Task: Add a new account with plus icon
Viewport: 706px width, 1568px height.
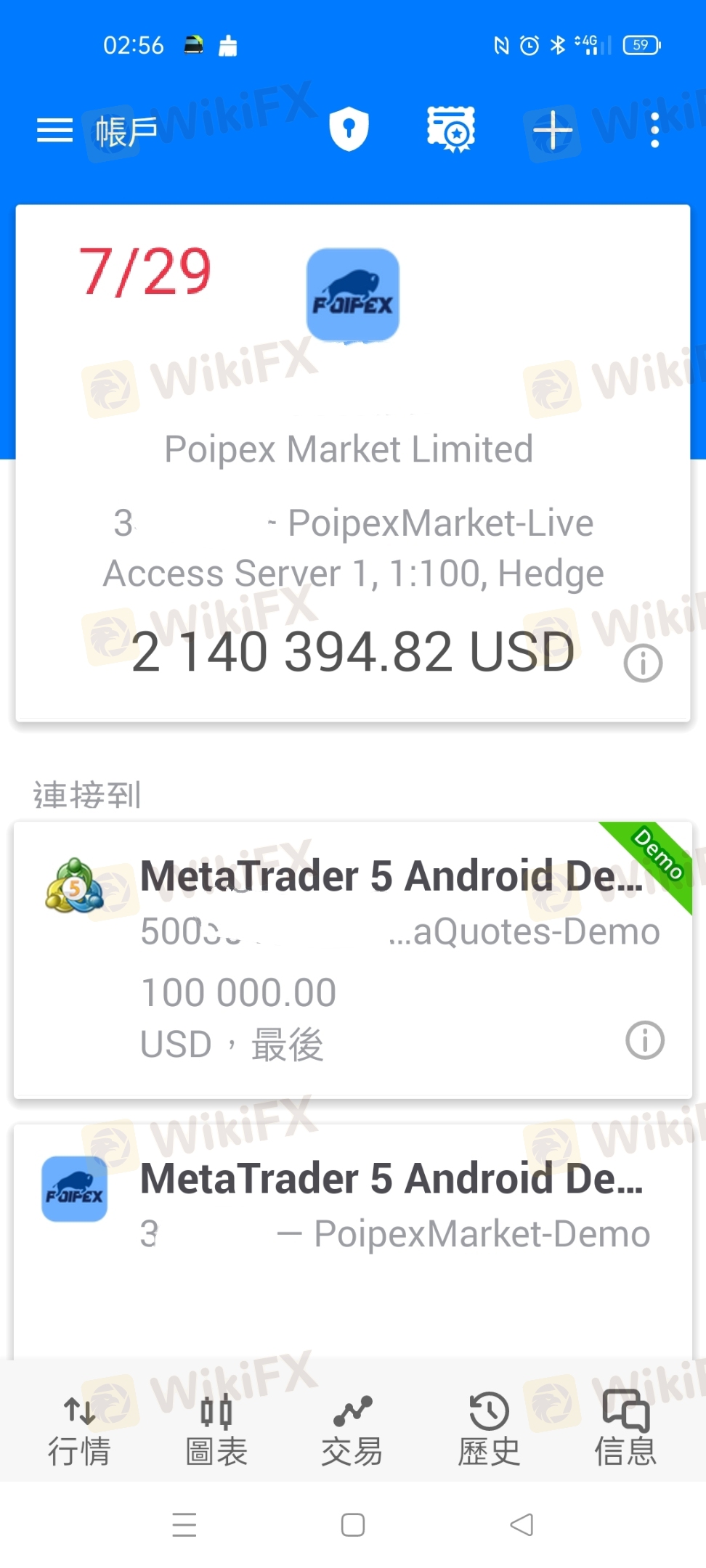Action: click(553, 131)
